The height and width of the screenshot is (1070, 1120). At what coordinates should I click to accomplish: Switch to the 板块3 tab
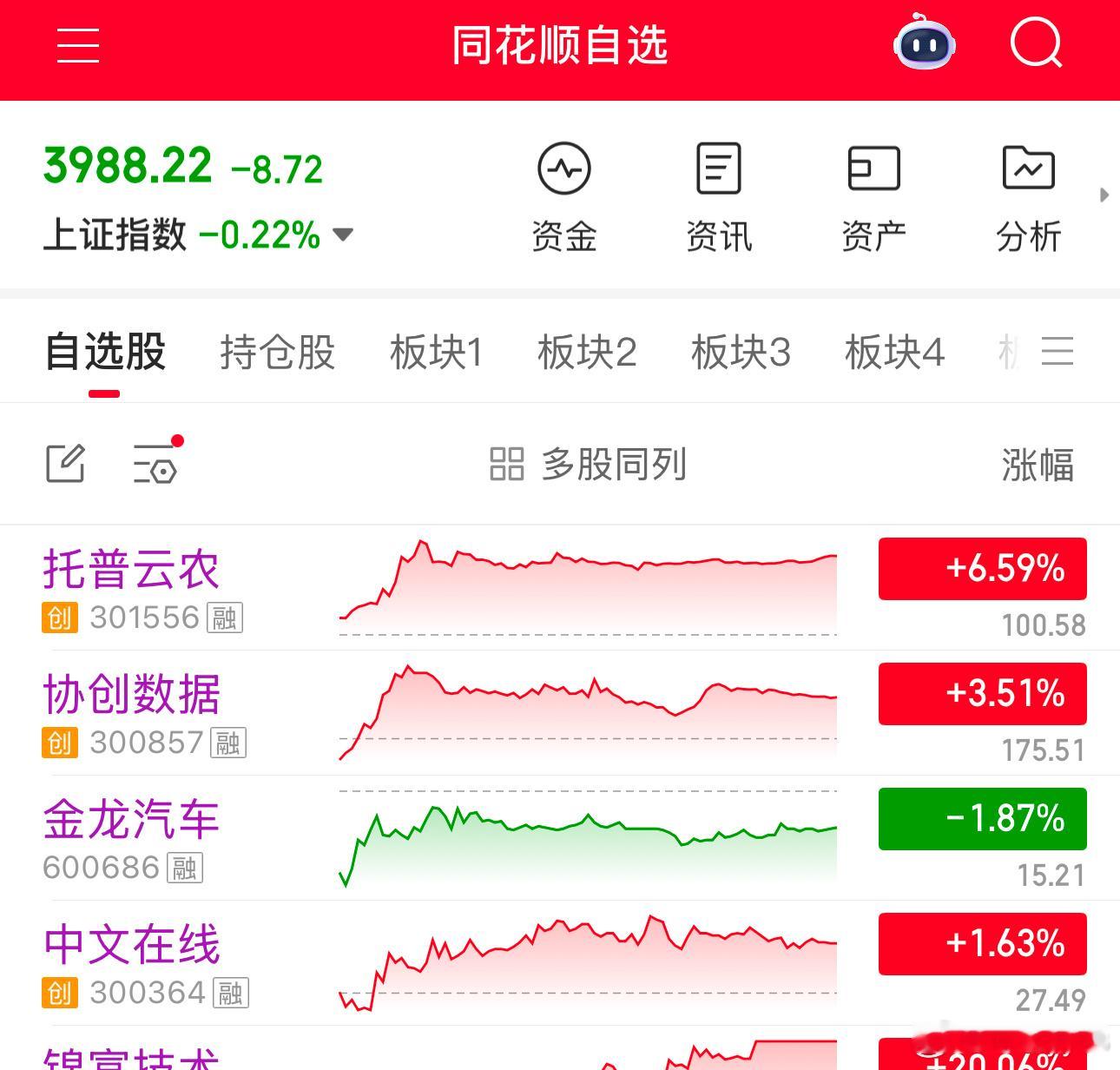coord(741,353)
